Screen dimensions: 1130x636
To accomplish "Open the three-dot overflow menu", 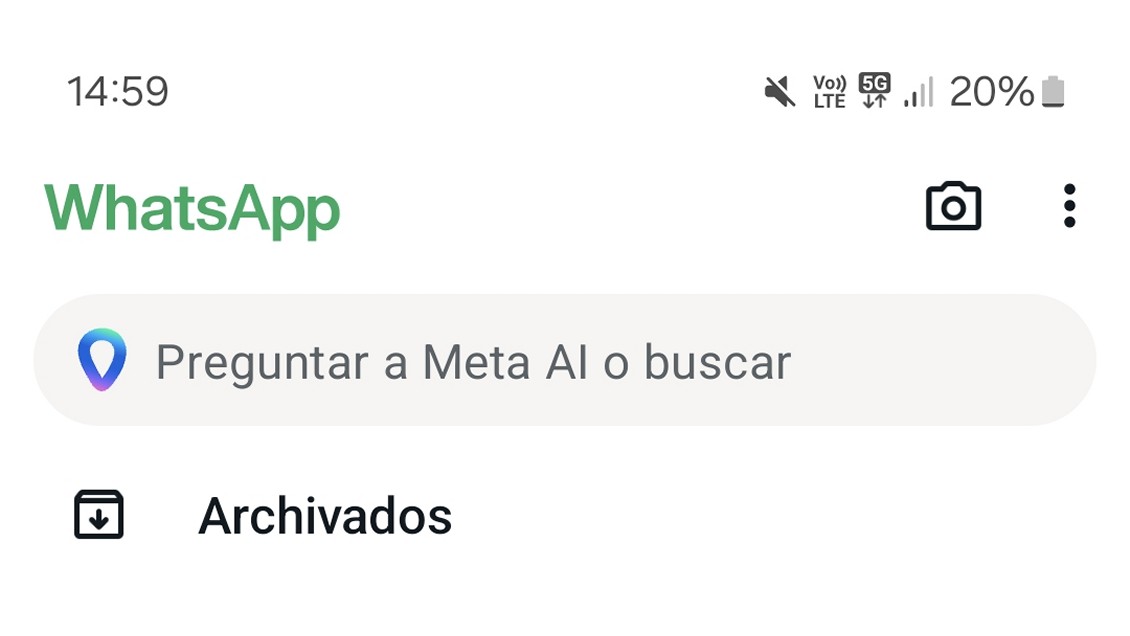I will (x=1069, y=206).
